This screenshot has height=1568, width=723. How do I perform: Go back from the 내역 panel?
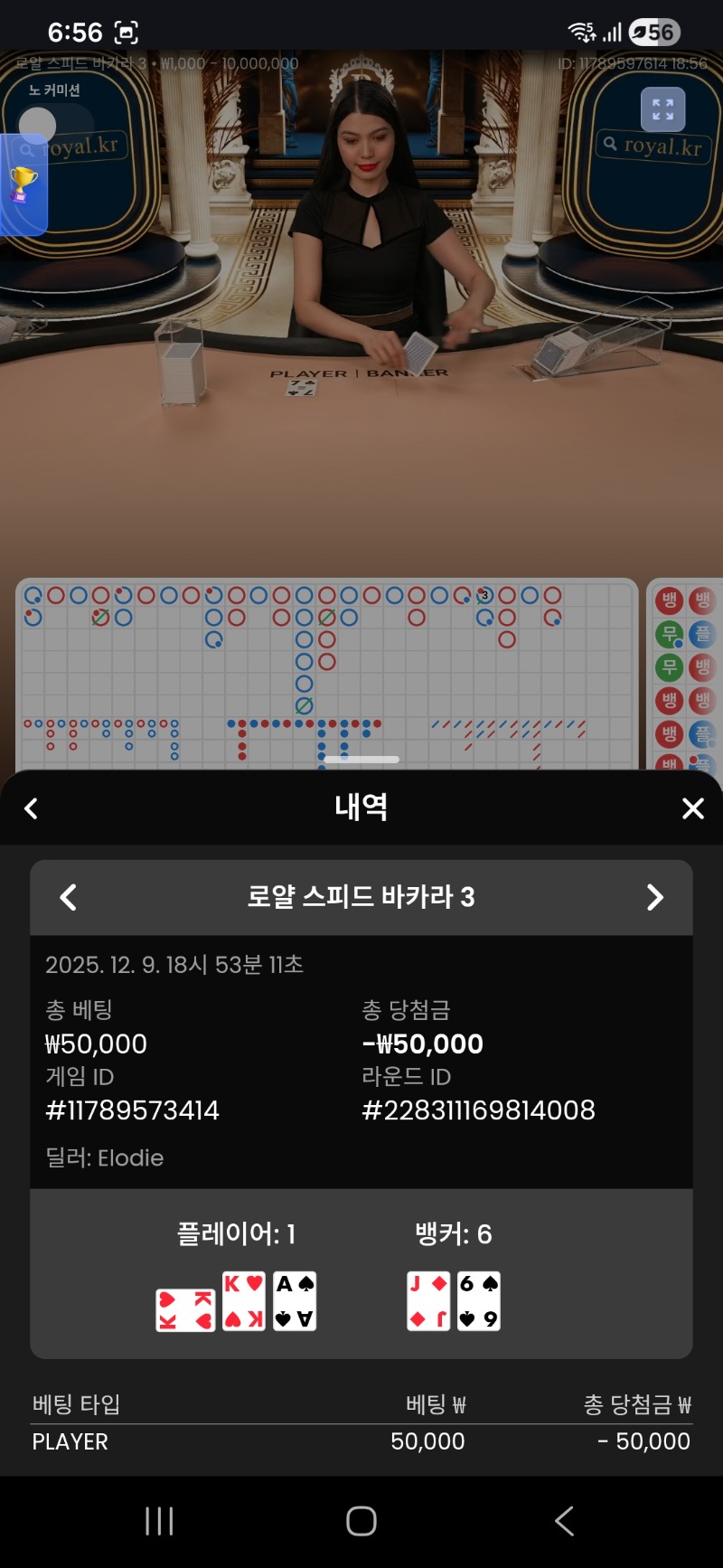click(32, 808)
